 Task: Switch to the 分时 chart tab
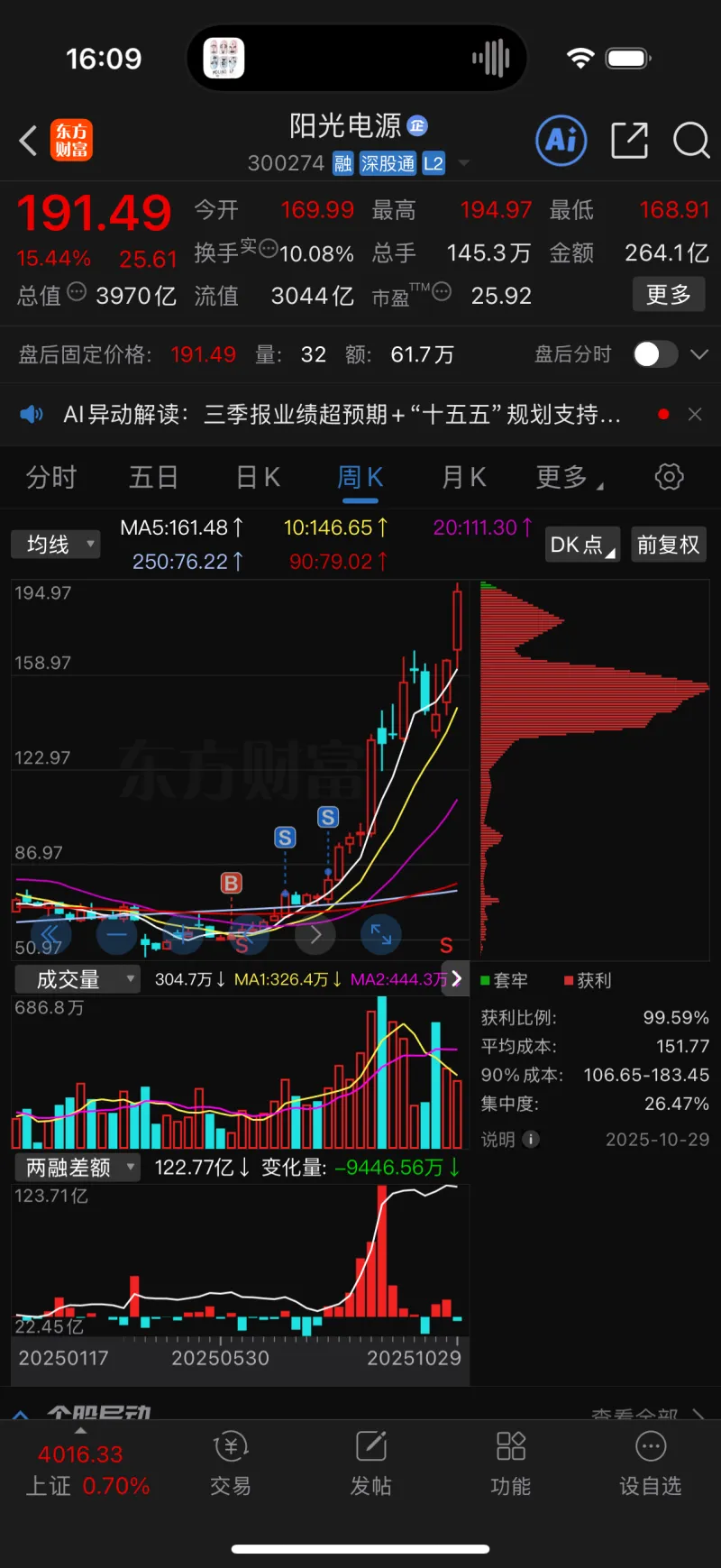(51, 477)
